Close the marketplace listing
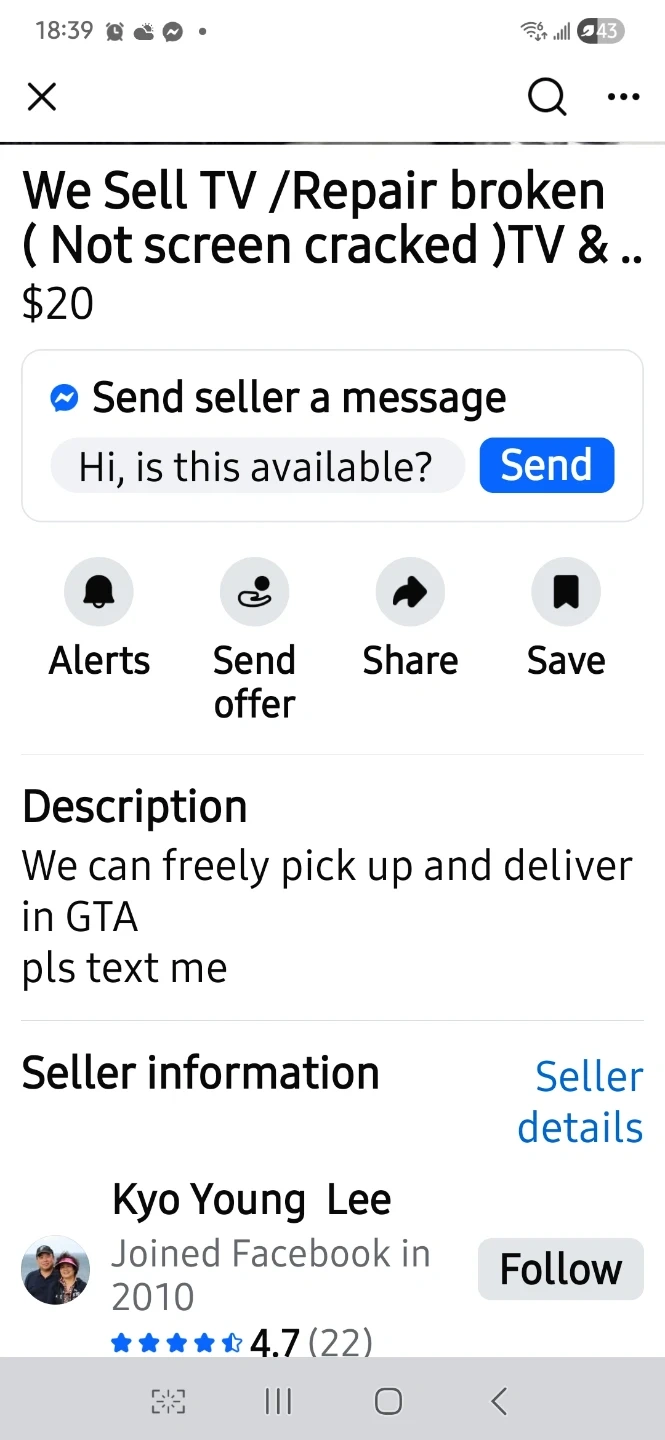The image size is (665, 1440). [x=42, y=97]
